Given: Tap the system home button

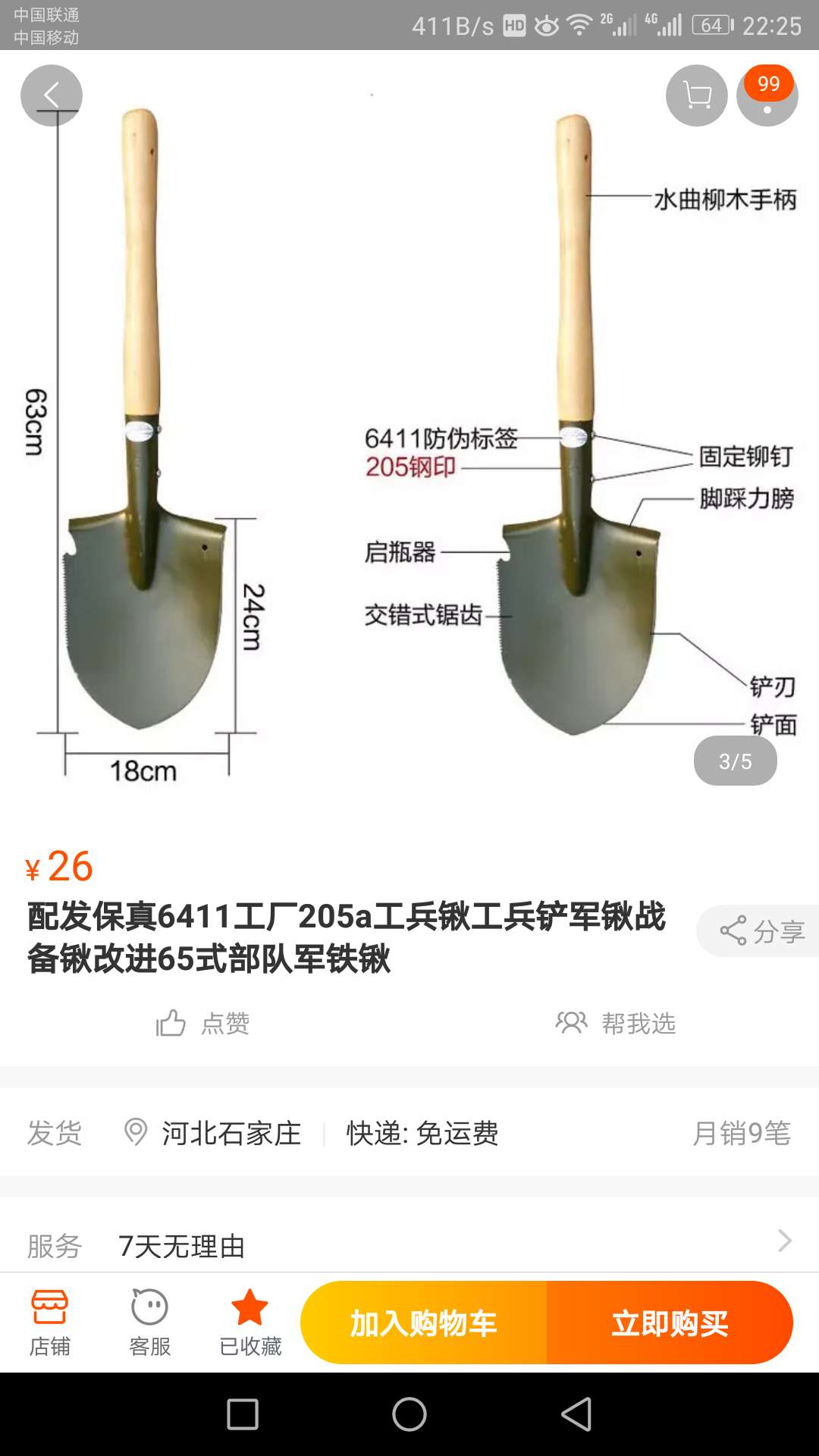Looking at the screenshot, I should pos(409,1414).
